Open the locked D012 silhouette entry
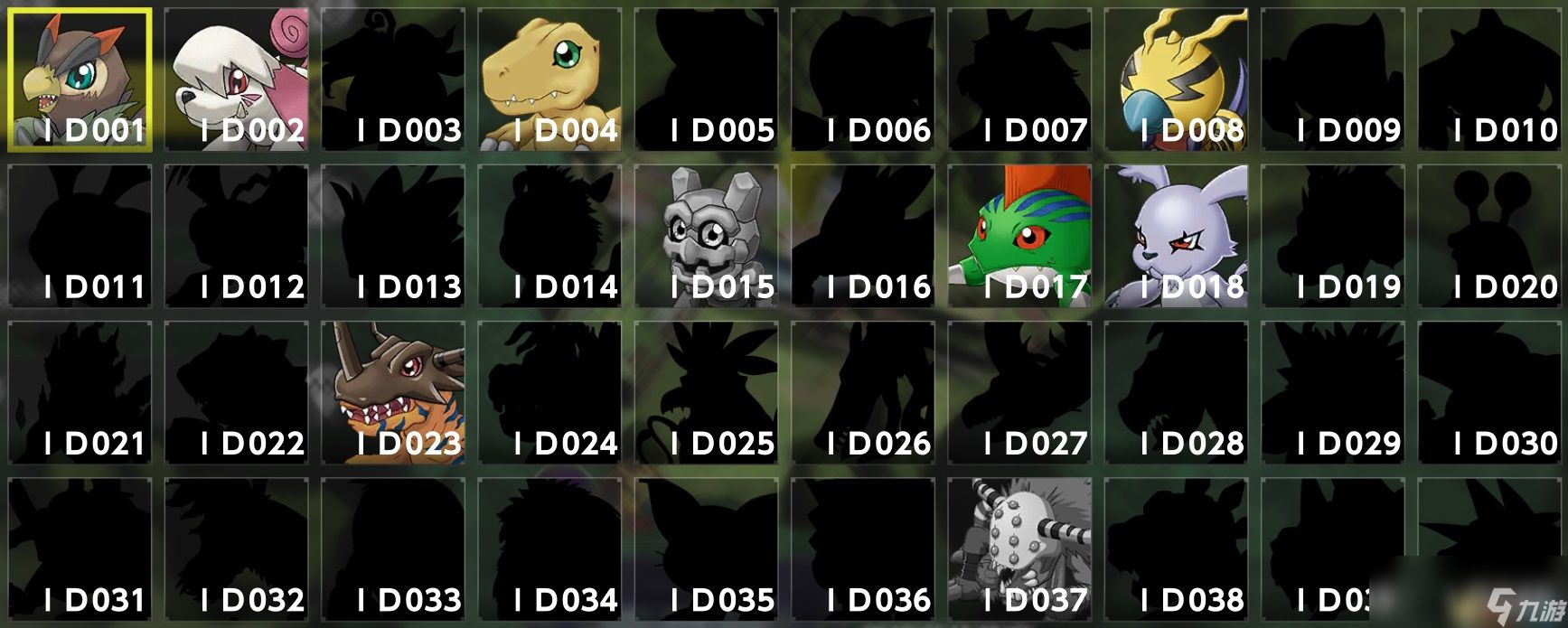This screenshot has height=628, width=1568. [237, 236]
